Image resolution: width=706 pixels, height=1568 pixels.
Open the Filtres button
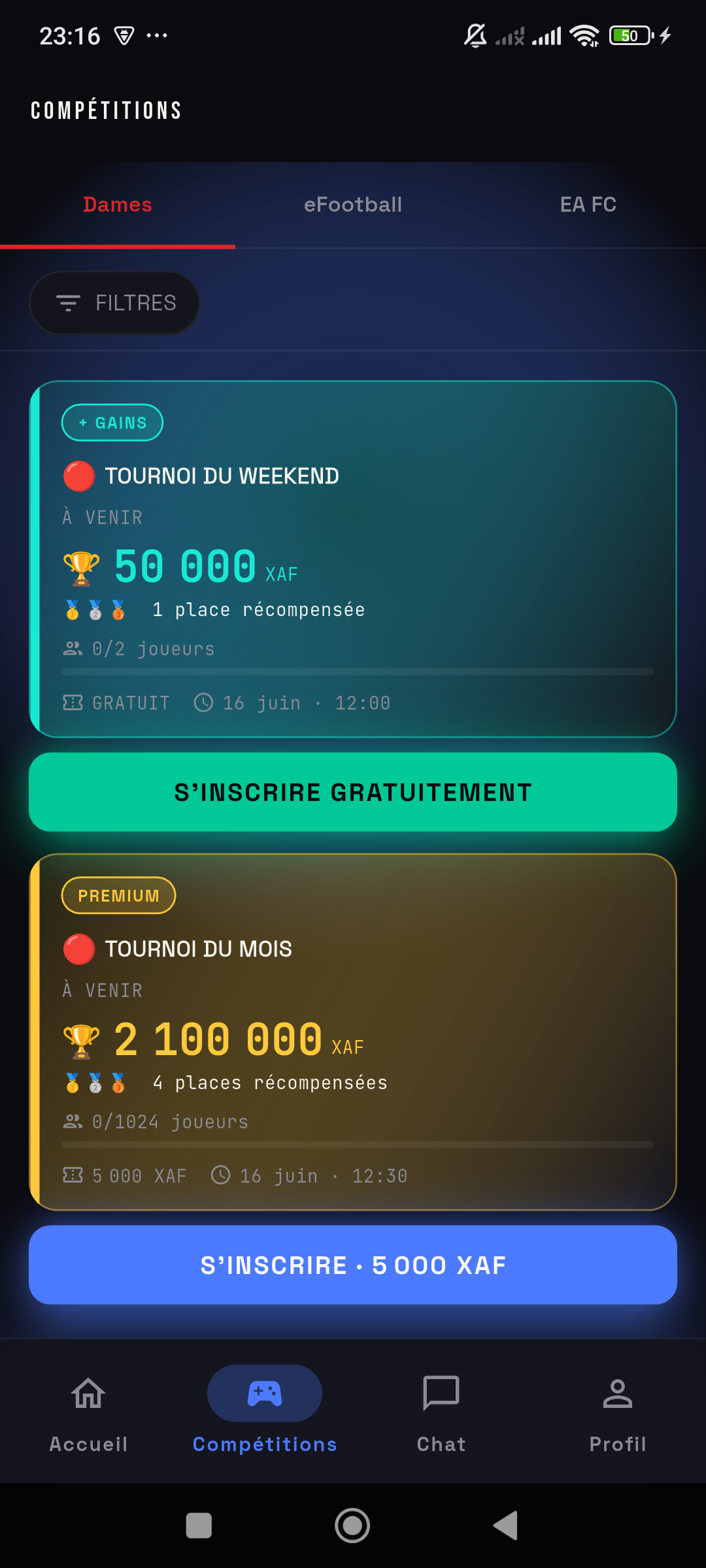[x=114, y=303]
